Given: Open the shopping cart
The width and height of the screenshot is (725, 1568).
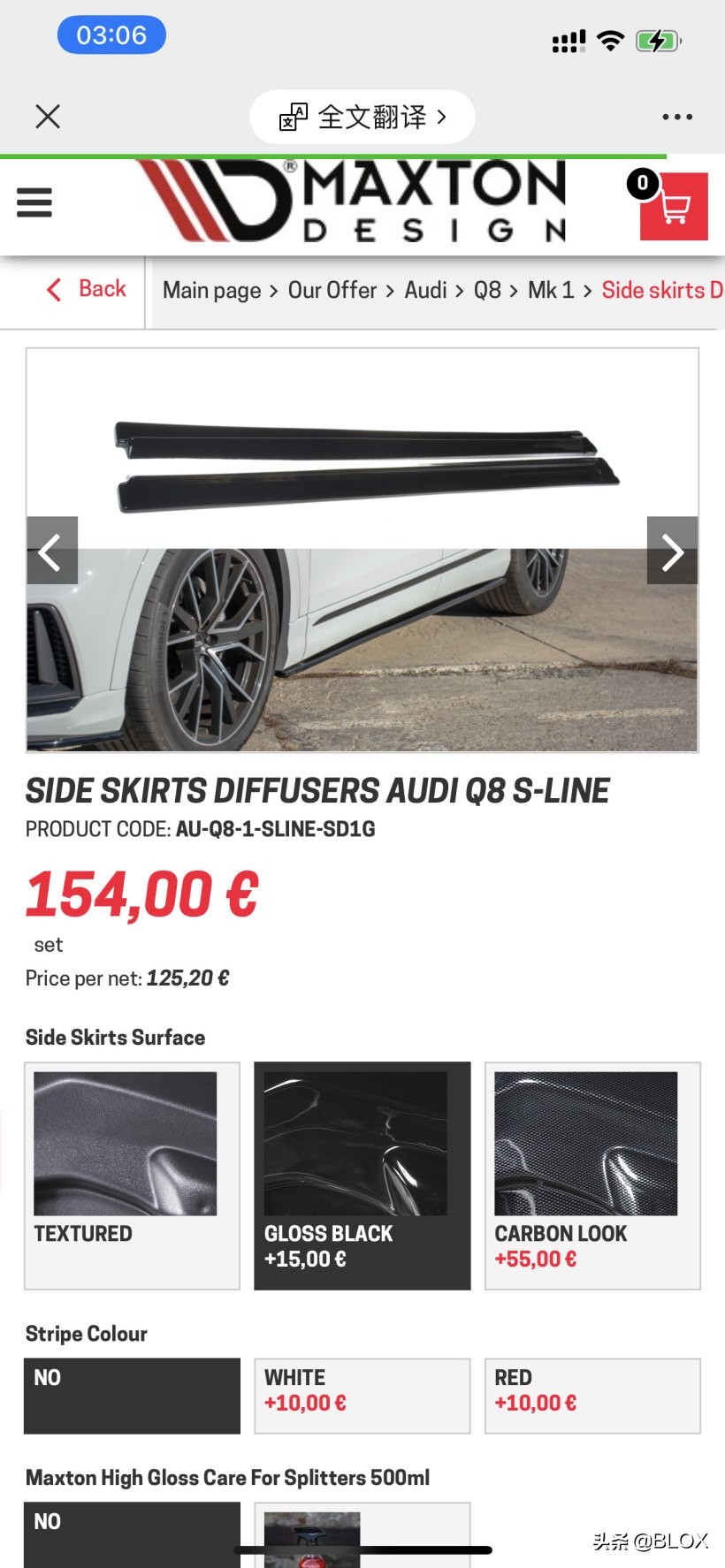Looking at the screenshot, I should [674, 206].
